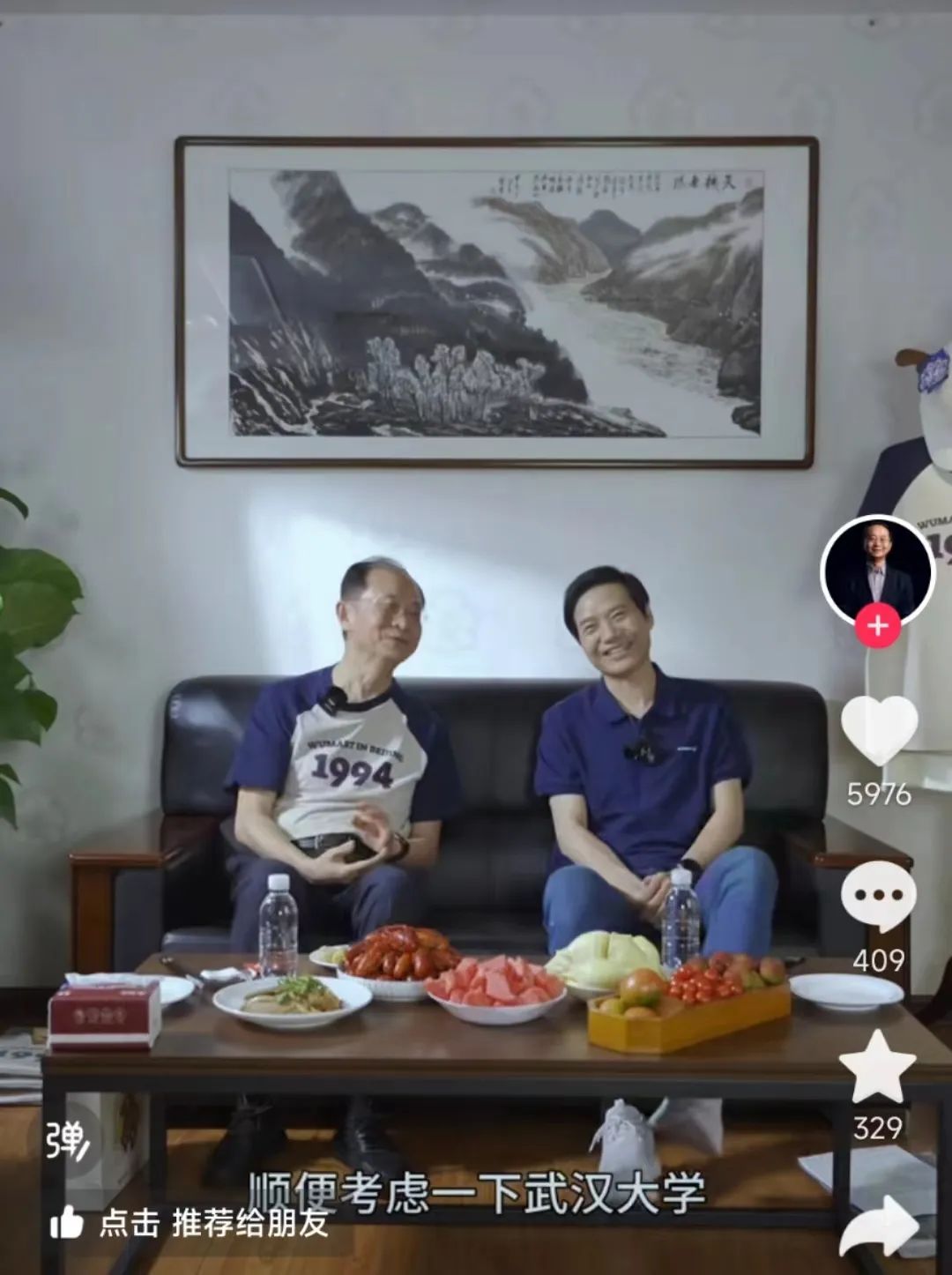Follow the creator with the plus button
This screenshot has height=1275, width=952.
876,627
